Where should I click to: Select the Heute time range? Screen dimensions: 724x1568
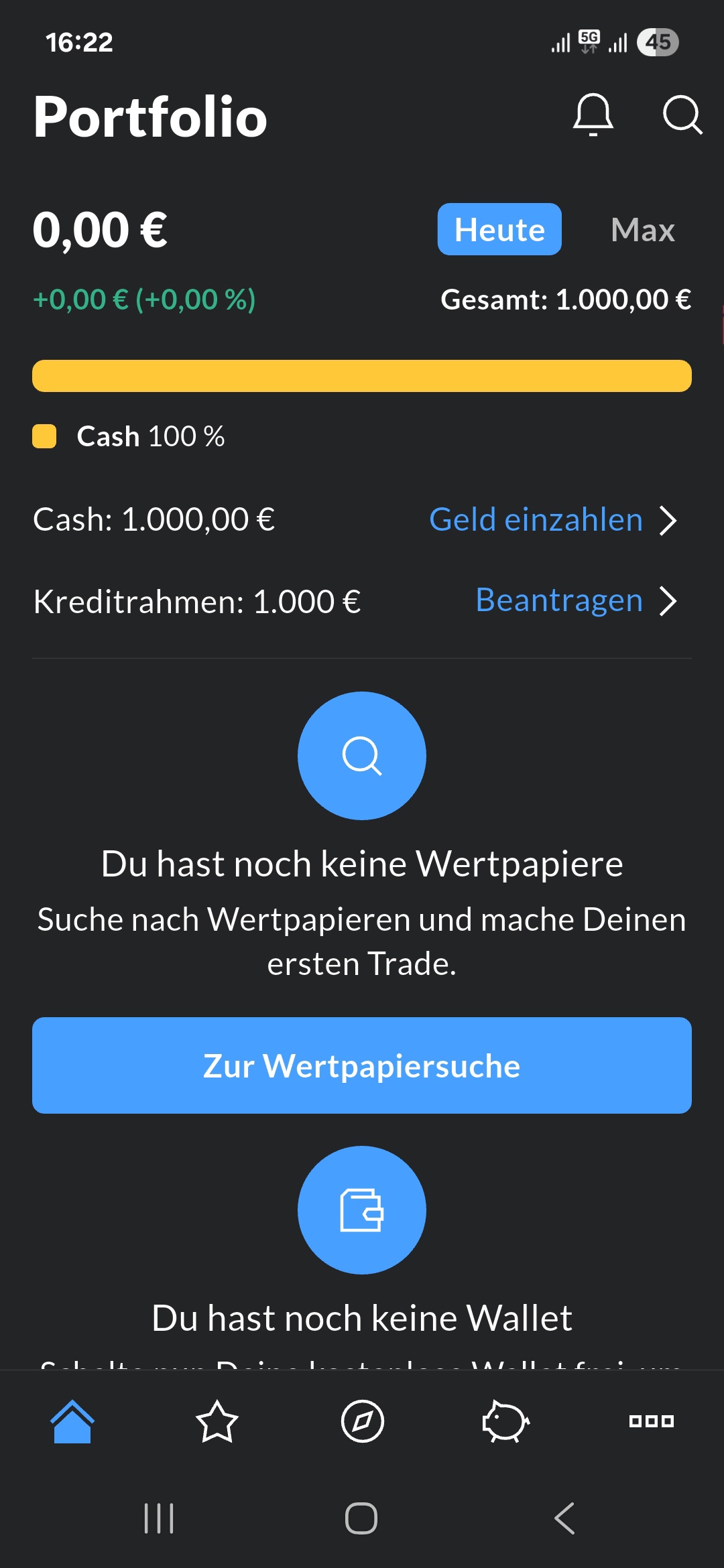[499, 230]
